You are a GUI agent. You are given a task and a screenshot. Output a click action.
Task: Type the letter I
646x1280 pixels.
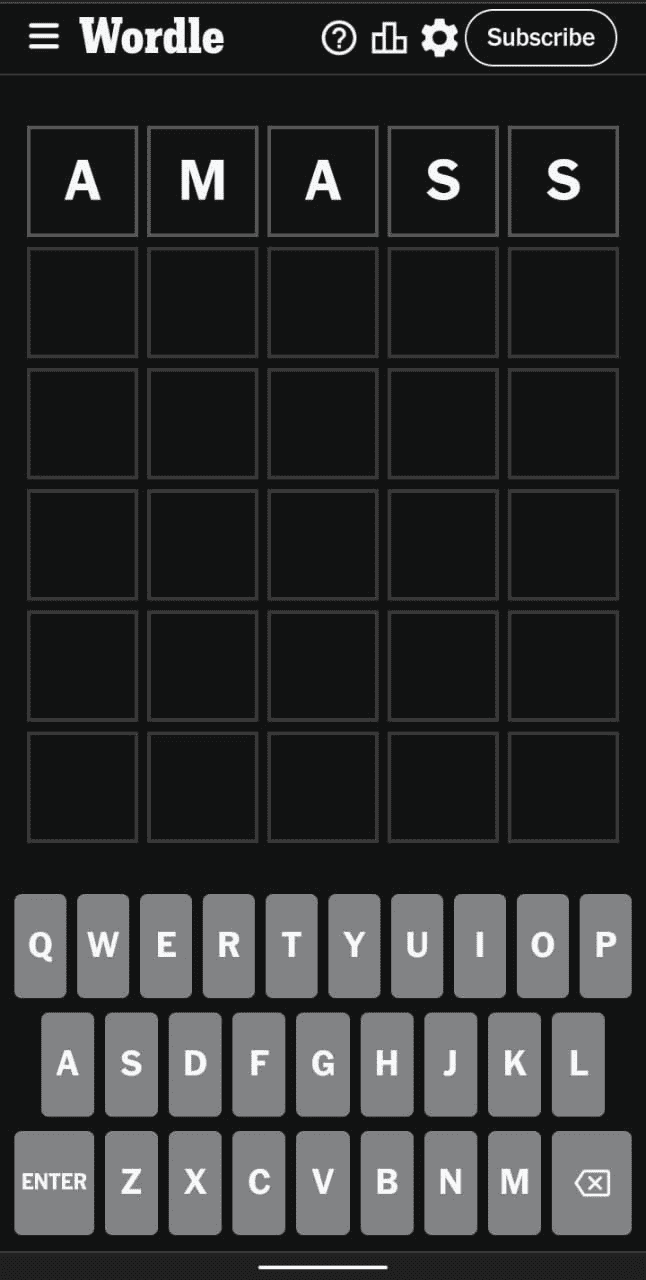[x=479, y=945]
